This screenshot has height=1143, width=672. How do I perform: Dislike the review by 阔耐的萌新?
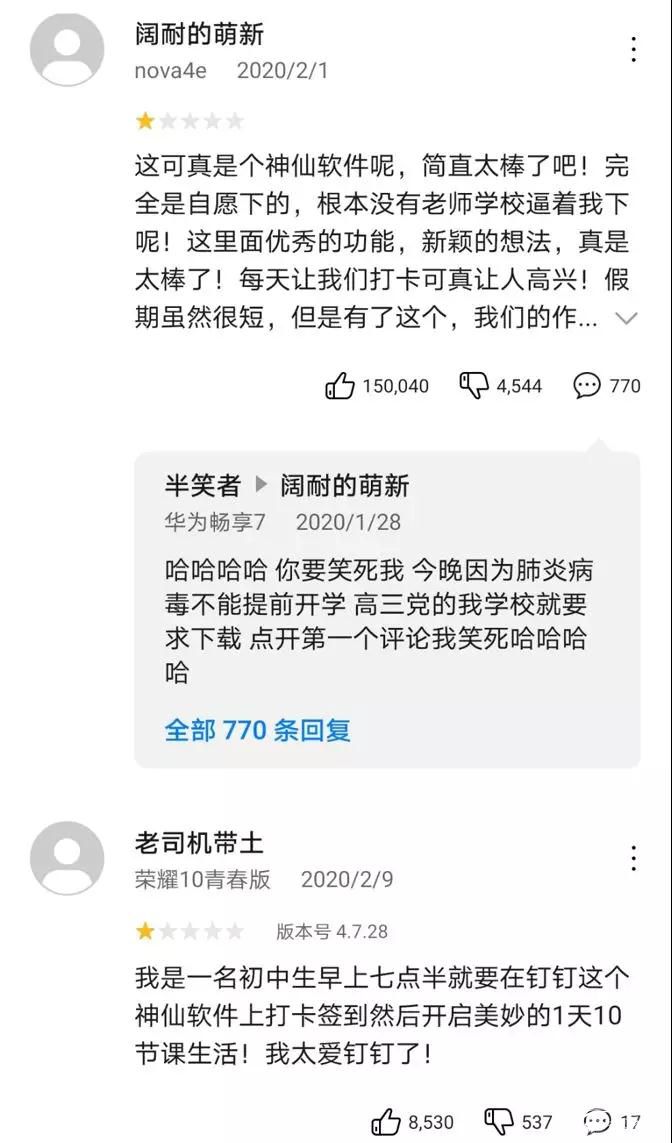pyautogui.click(x=474, y=386)
